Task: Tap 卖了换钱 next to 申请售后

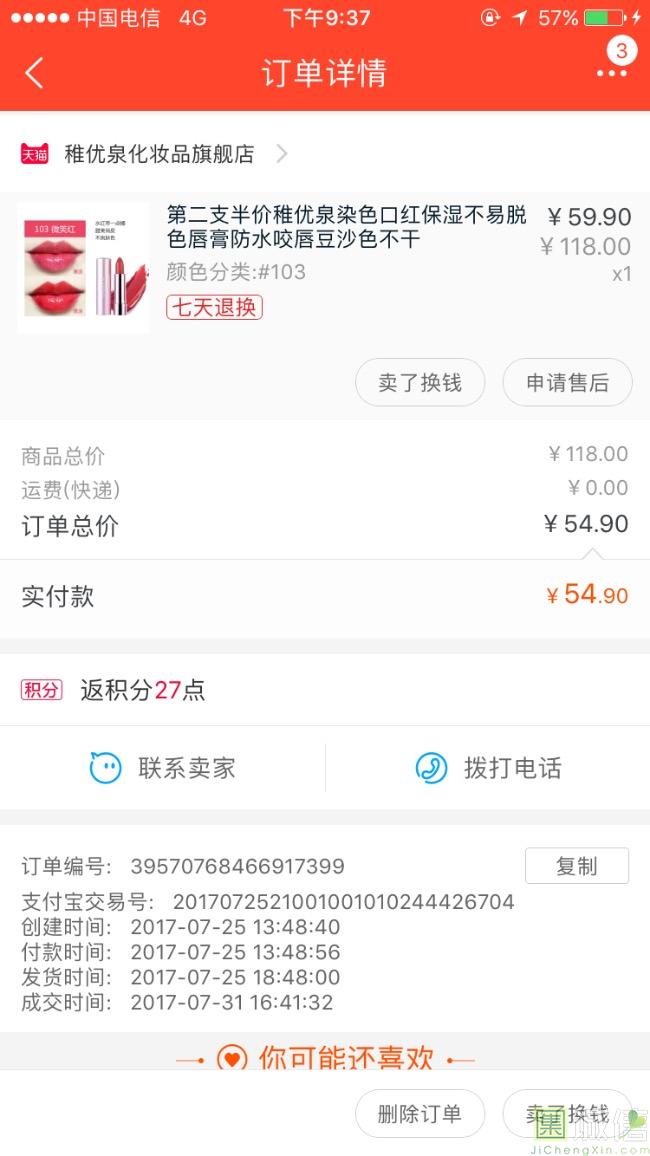Action: [420, 383]
